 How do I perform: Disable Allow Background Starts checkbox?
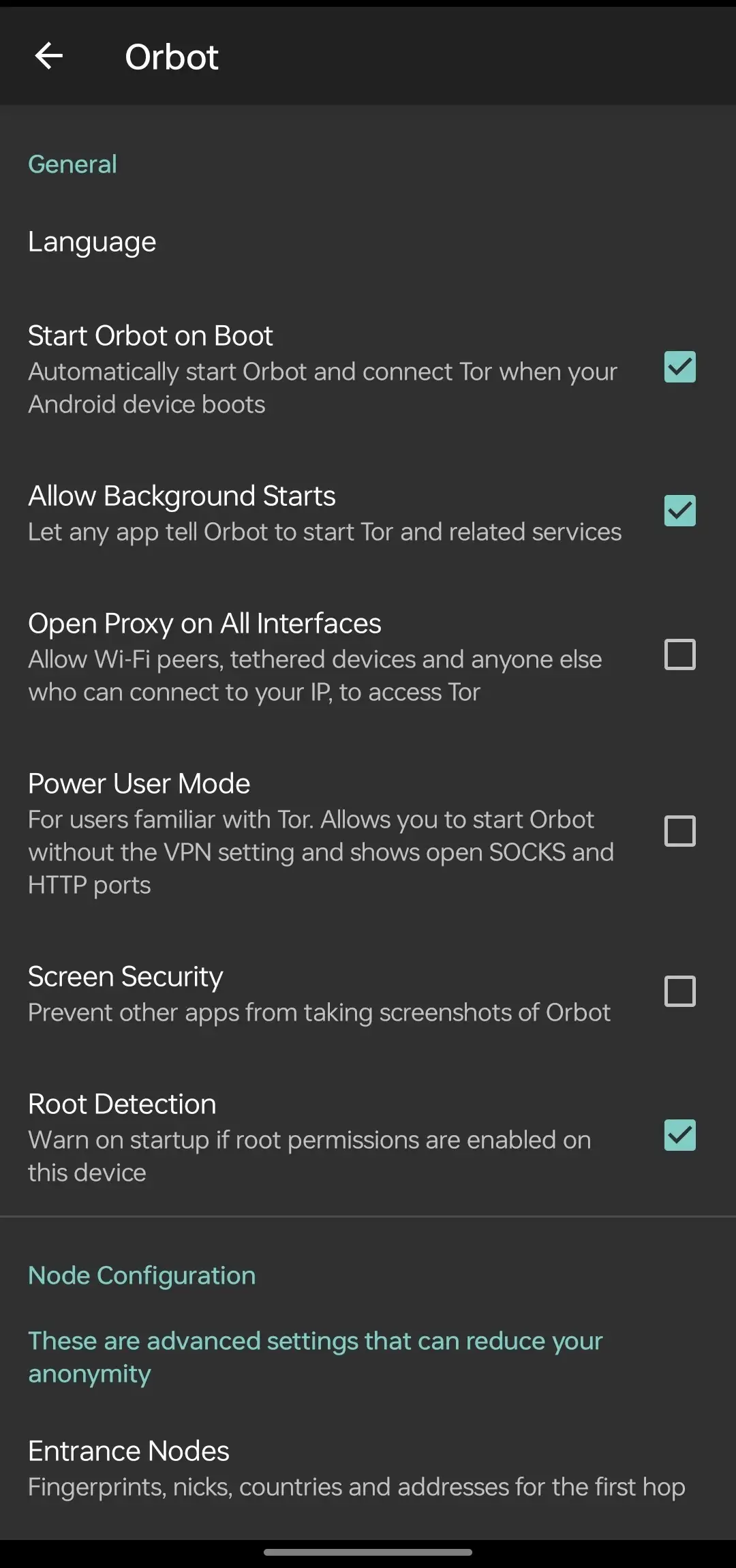click(x=679, y=511)
